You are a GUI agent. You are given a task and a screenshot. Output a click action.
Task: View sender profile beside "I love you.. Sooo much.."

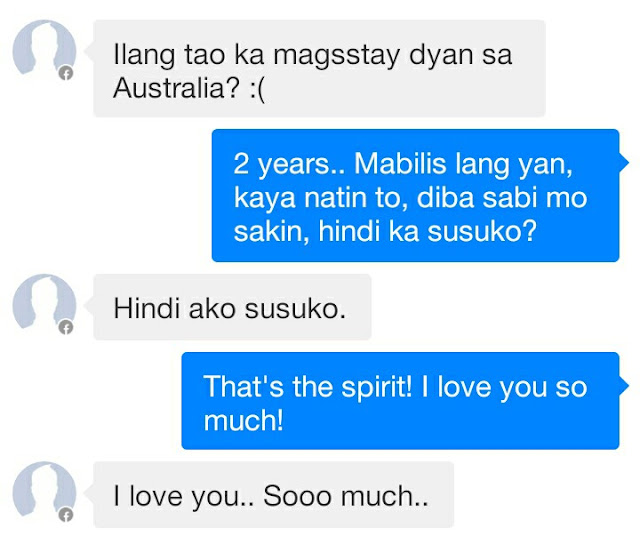tap(44, 491)
